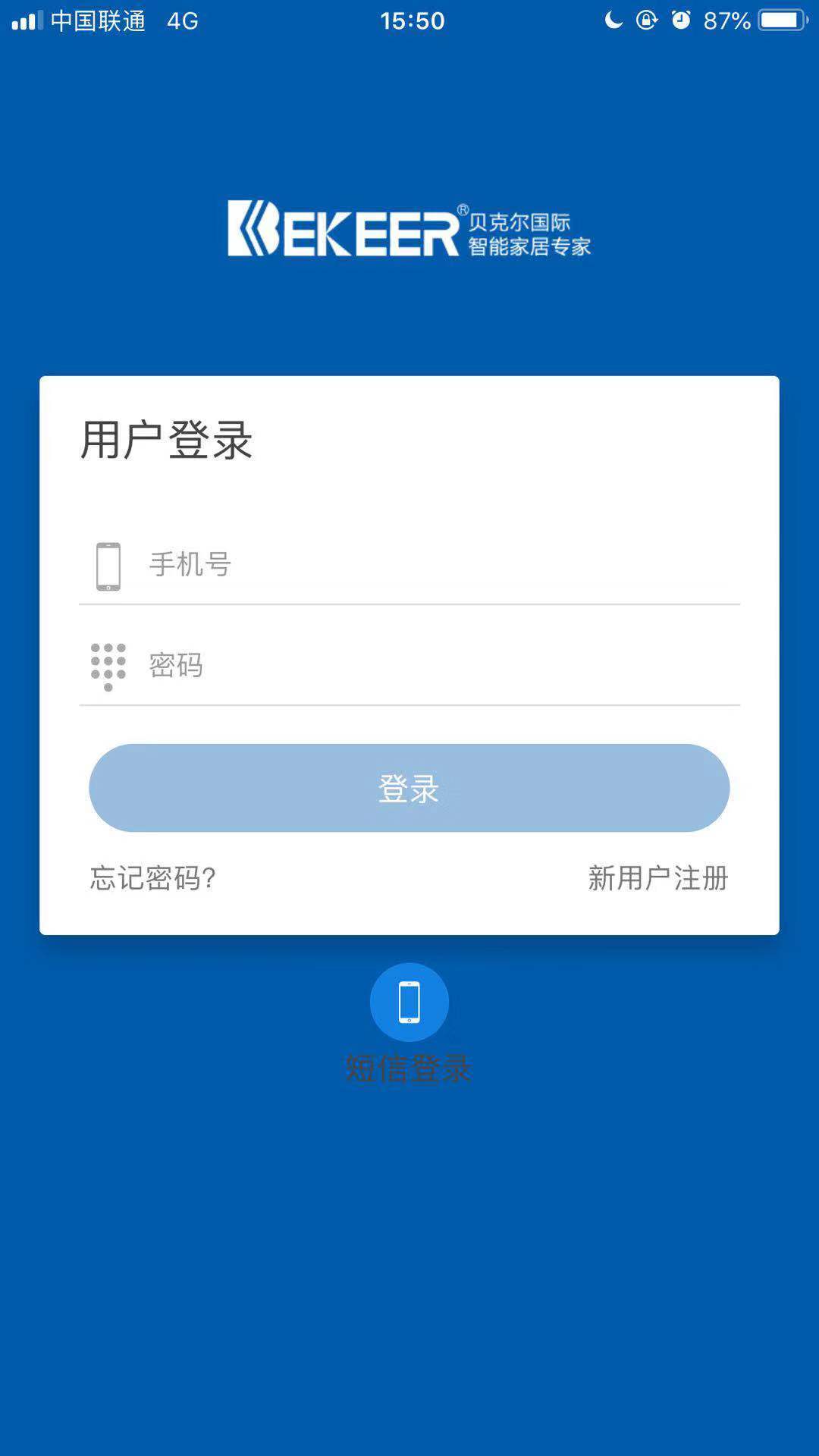Tap the 15:50 clock in status bar
Image resolution: width=819 pixels, height=1456 pixels.
coord(409,20)
